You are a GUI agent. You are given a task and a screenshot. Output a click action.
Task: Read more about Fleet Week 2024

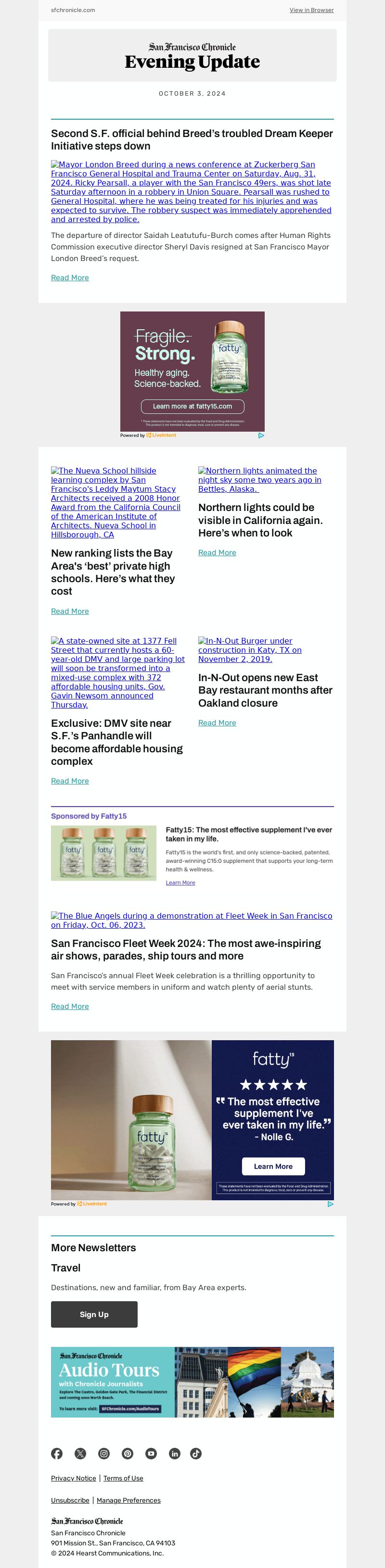pos(69,1006)
